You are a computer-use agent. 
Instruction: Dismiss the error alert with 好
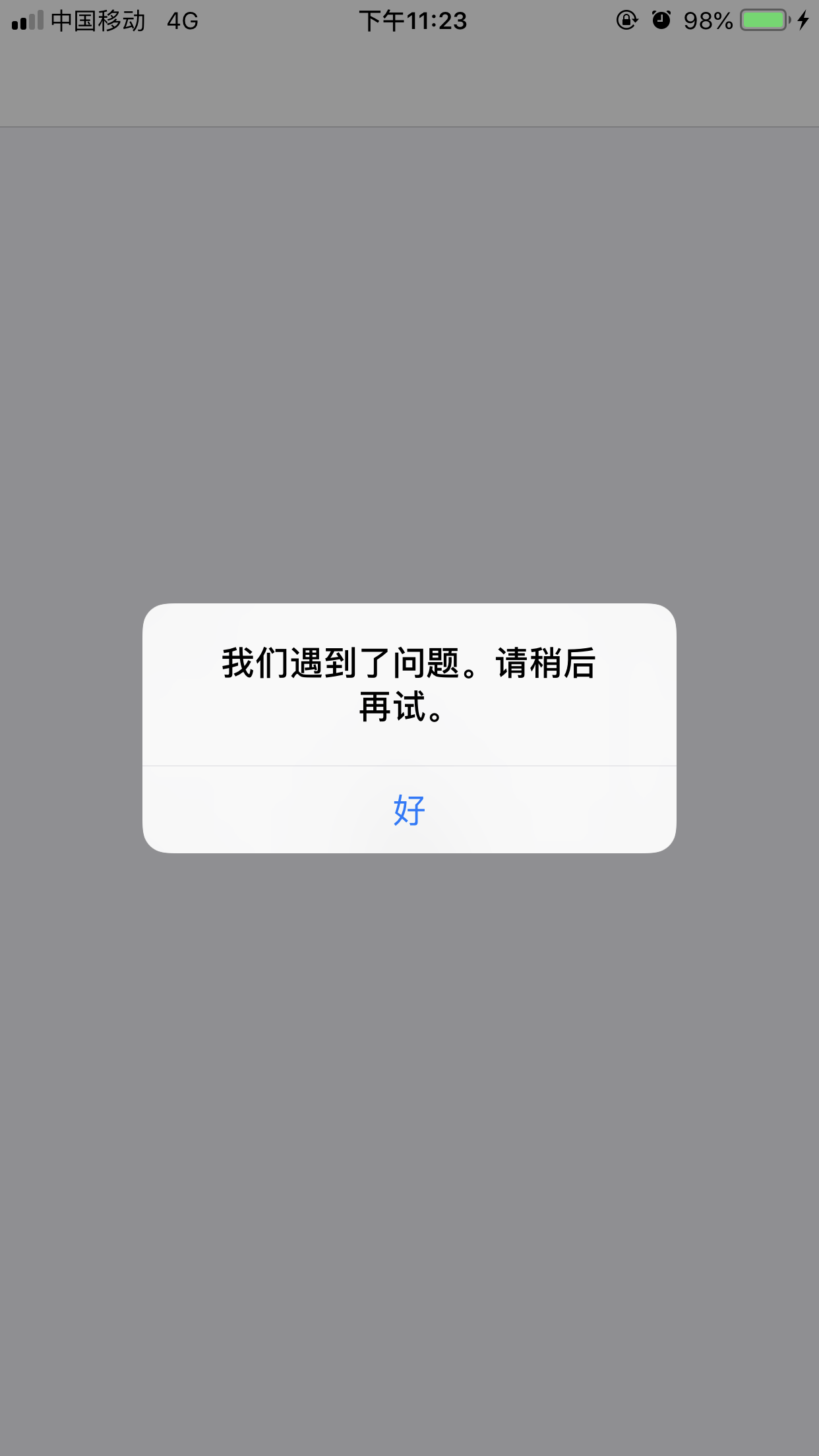pos(409,810)
